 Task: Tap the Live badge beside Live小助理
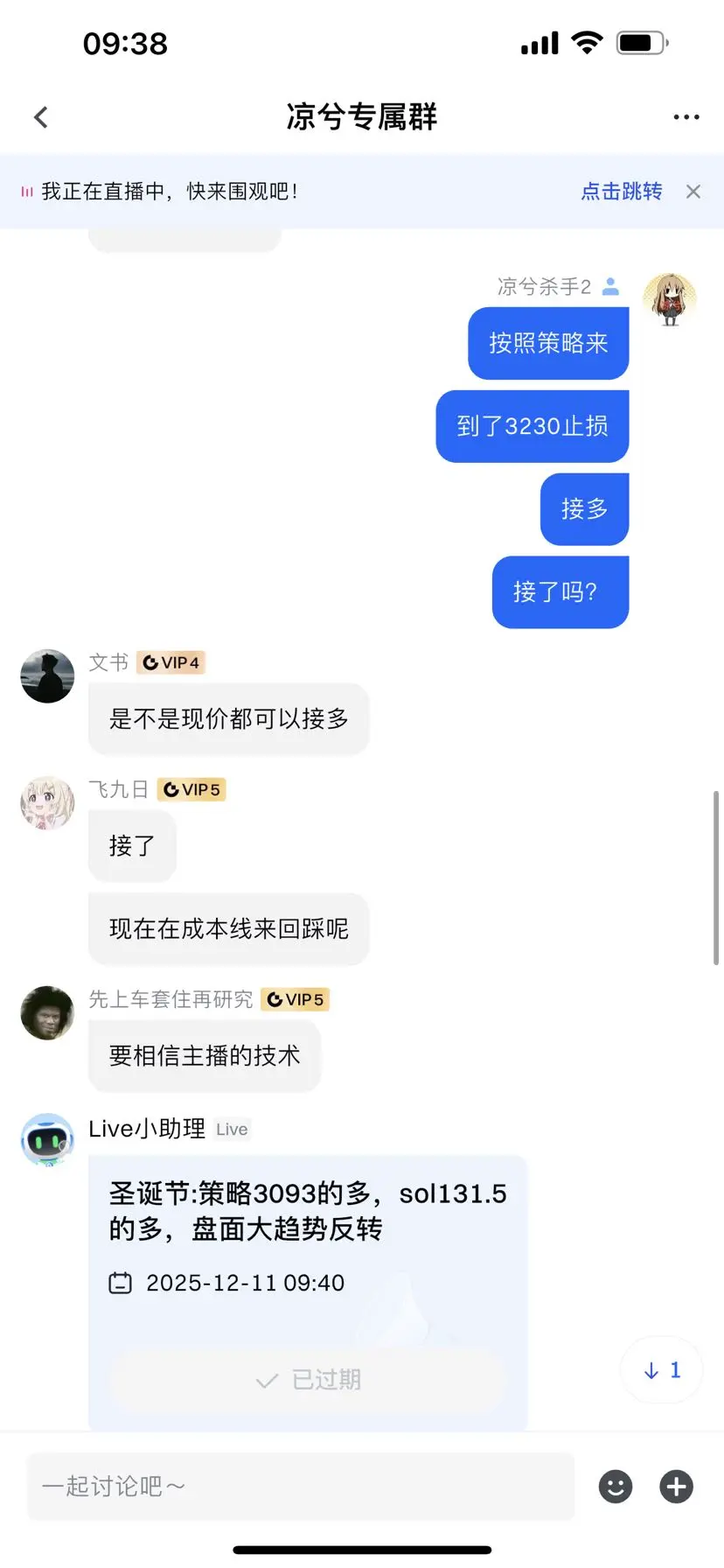pyautogui.click(x=231, y=1130)
